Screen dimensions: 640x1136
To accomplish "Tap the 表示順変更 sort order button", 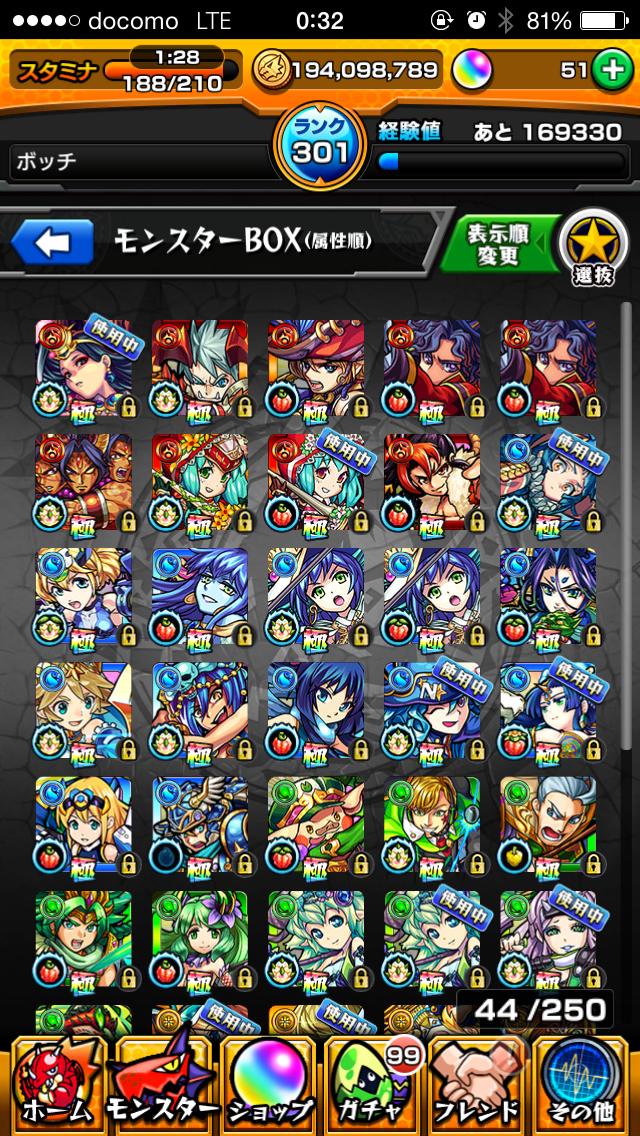I will [x=496, y=243].
